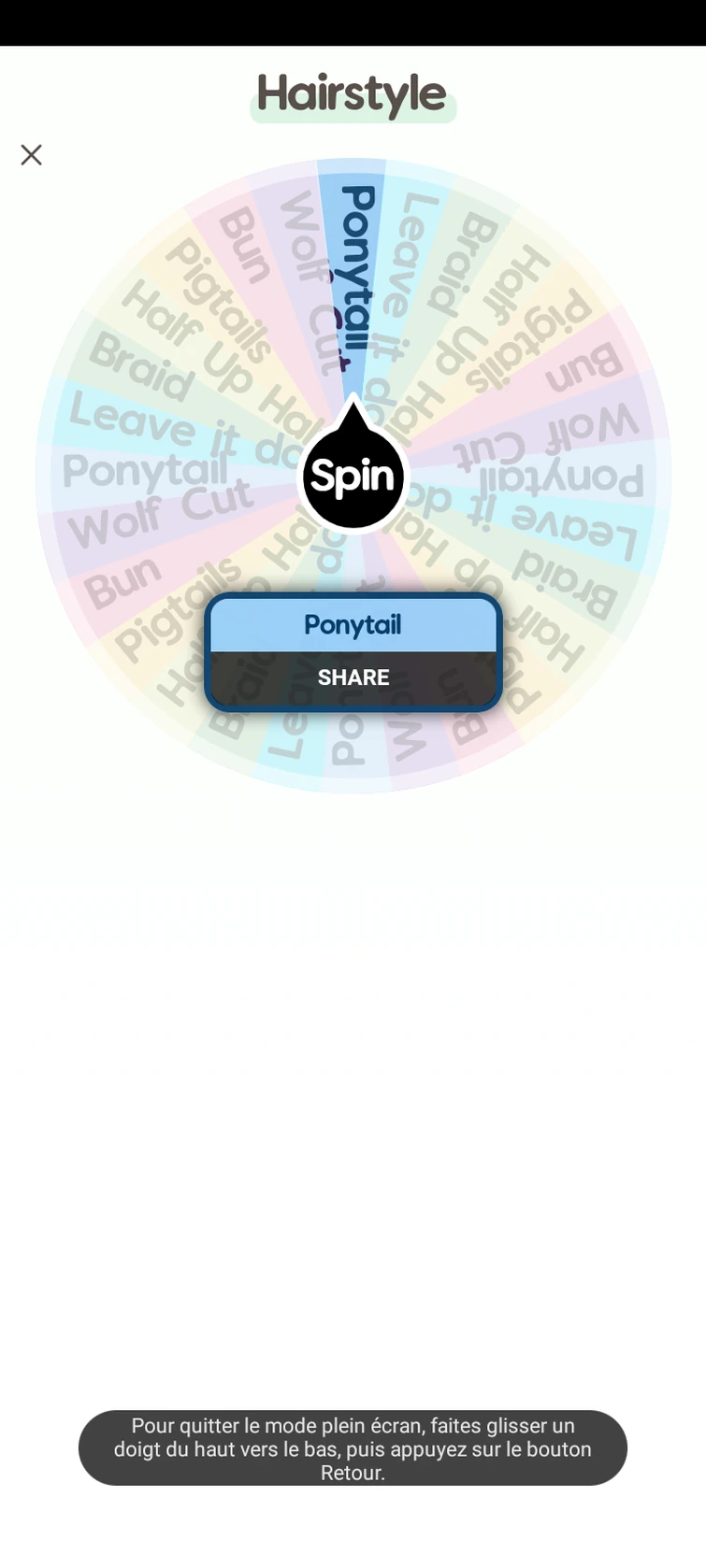Image resolution: width=706 pixels, height=1568 pixels.
Task: Dismiss the fullscreen exit instruction toast
Action: coord(353,1448)
